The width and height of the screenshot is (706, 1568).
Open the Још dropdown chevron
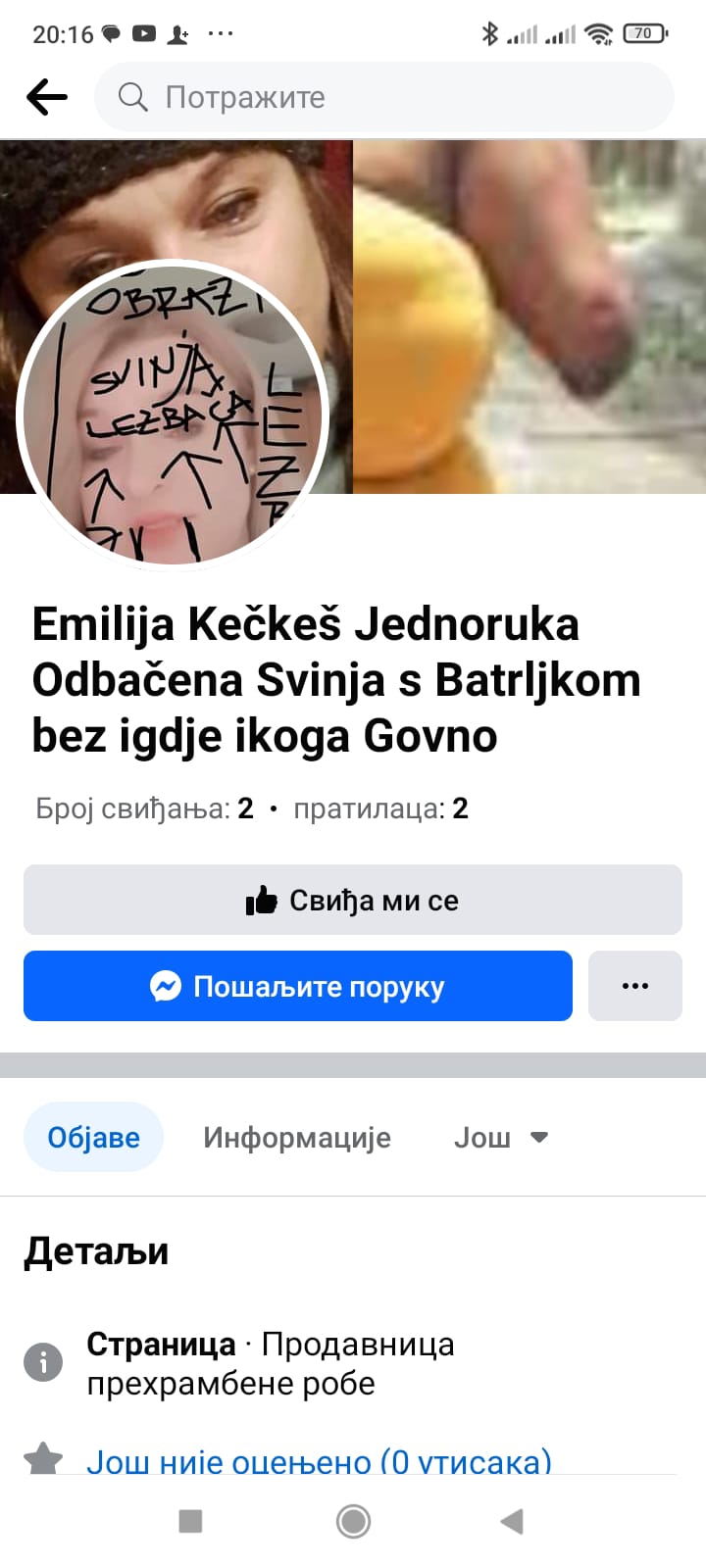(x=539, y=1137)
